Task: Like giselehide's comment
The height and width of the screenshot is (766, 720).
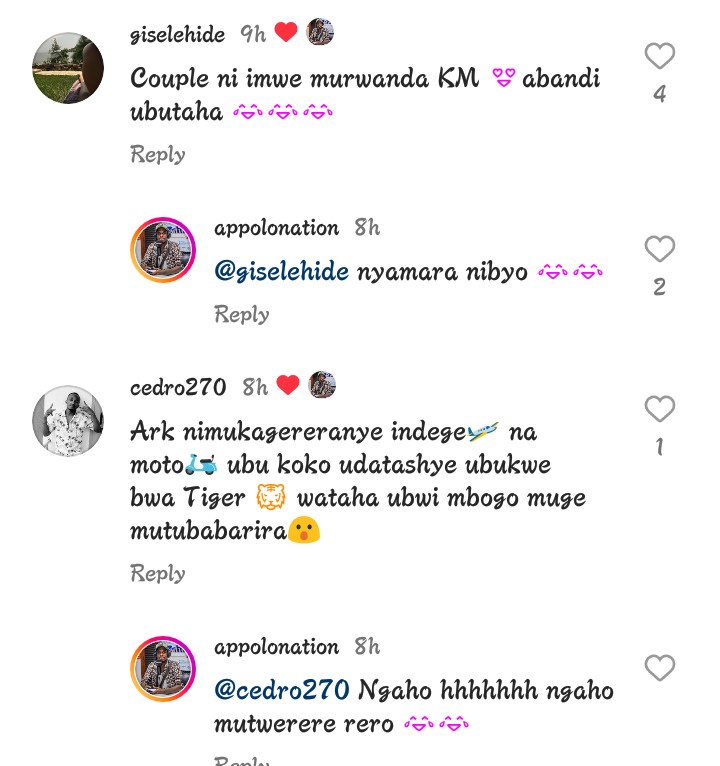Action: [659, 57]
